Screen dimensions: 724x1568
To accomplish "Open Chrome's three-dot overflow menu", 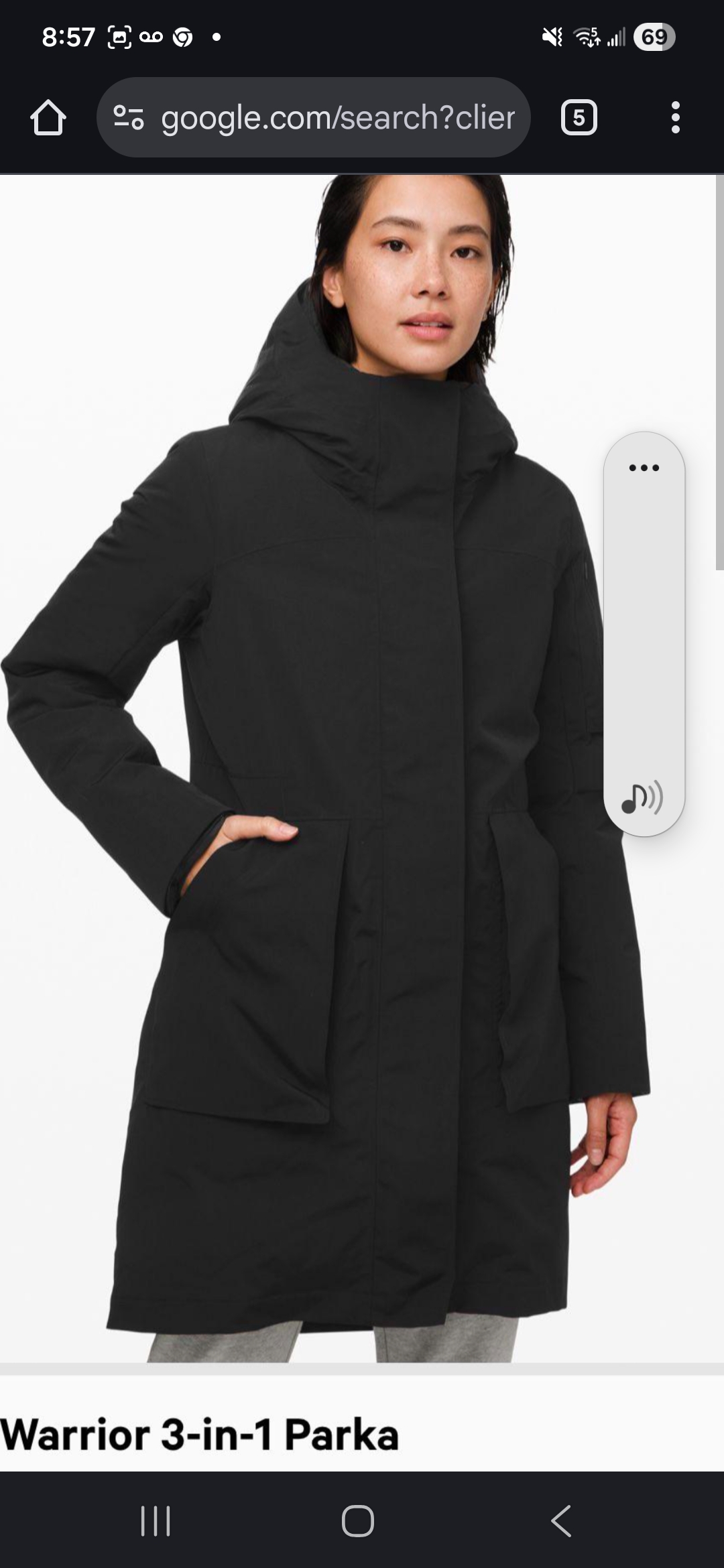I will [675, 118].
